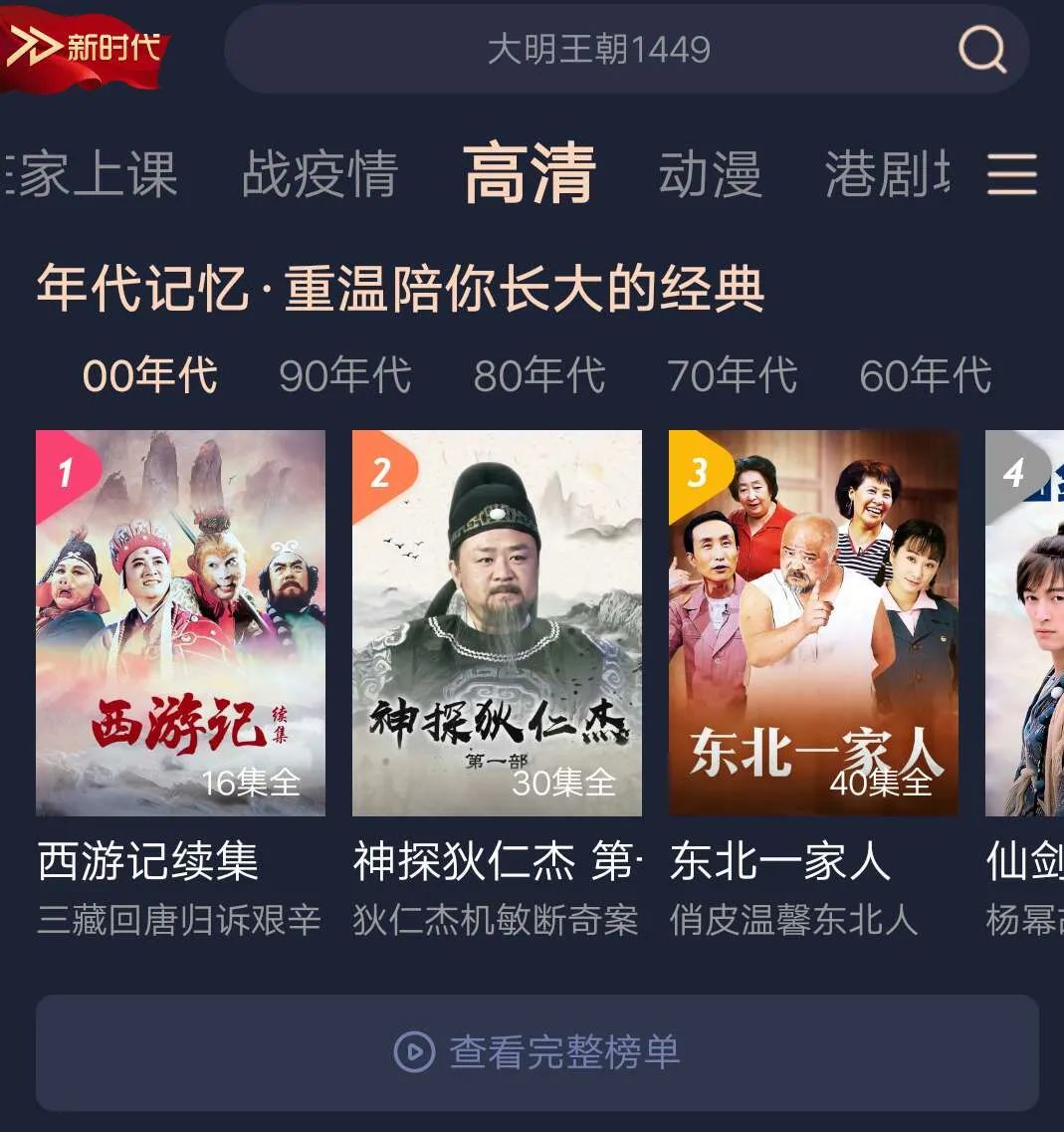Open the 新时代 red banner
This screenshot has width=1064, height=1132.
[x=85, y=47]
